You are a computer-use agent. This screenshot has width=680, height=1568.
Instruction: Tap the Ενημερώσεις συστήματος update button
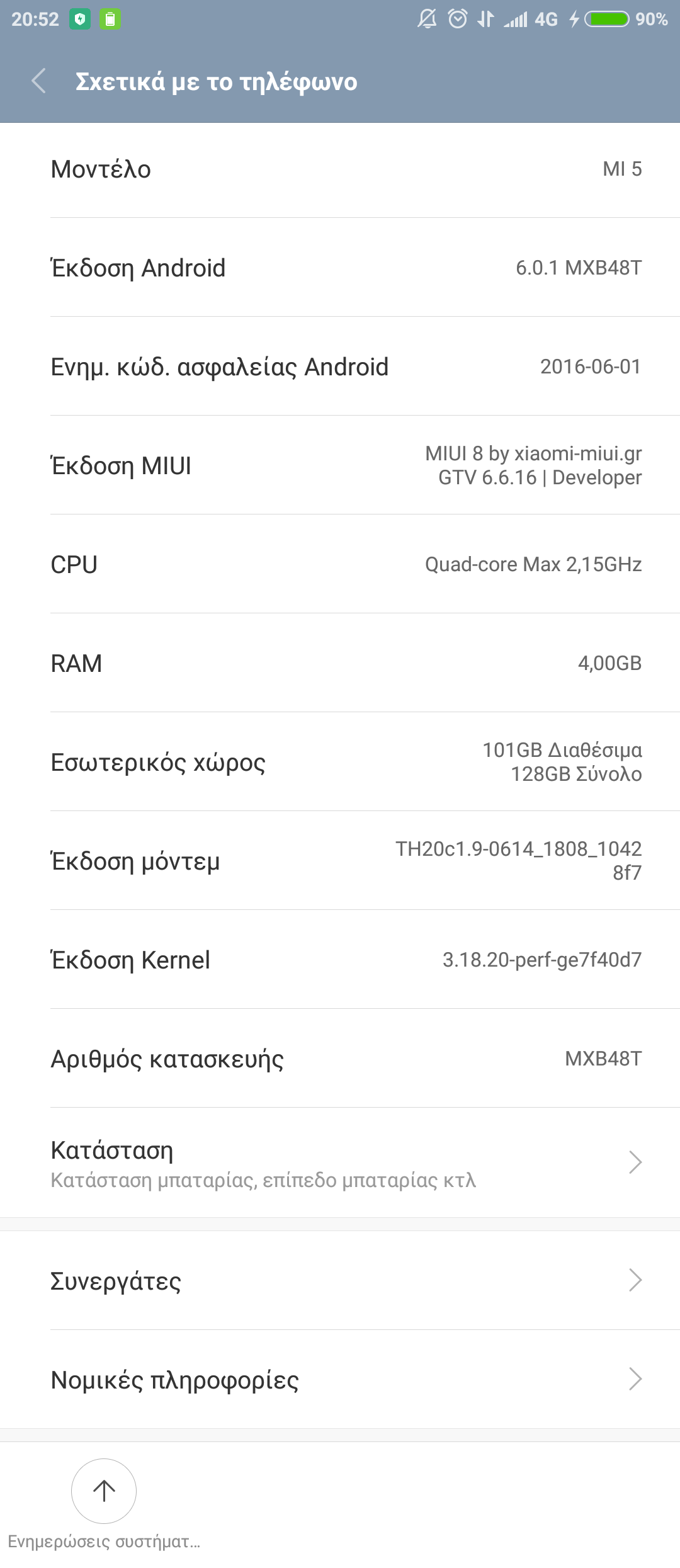coord(104,1491)
